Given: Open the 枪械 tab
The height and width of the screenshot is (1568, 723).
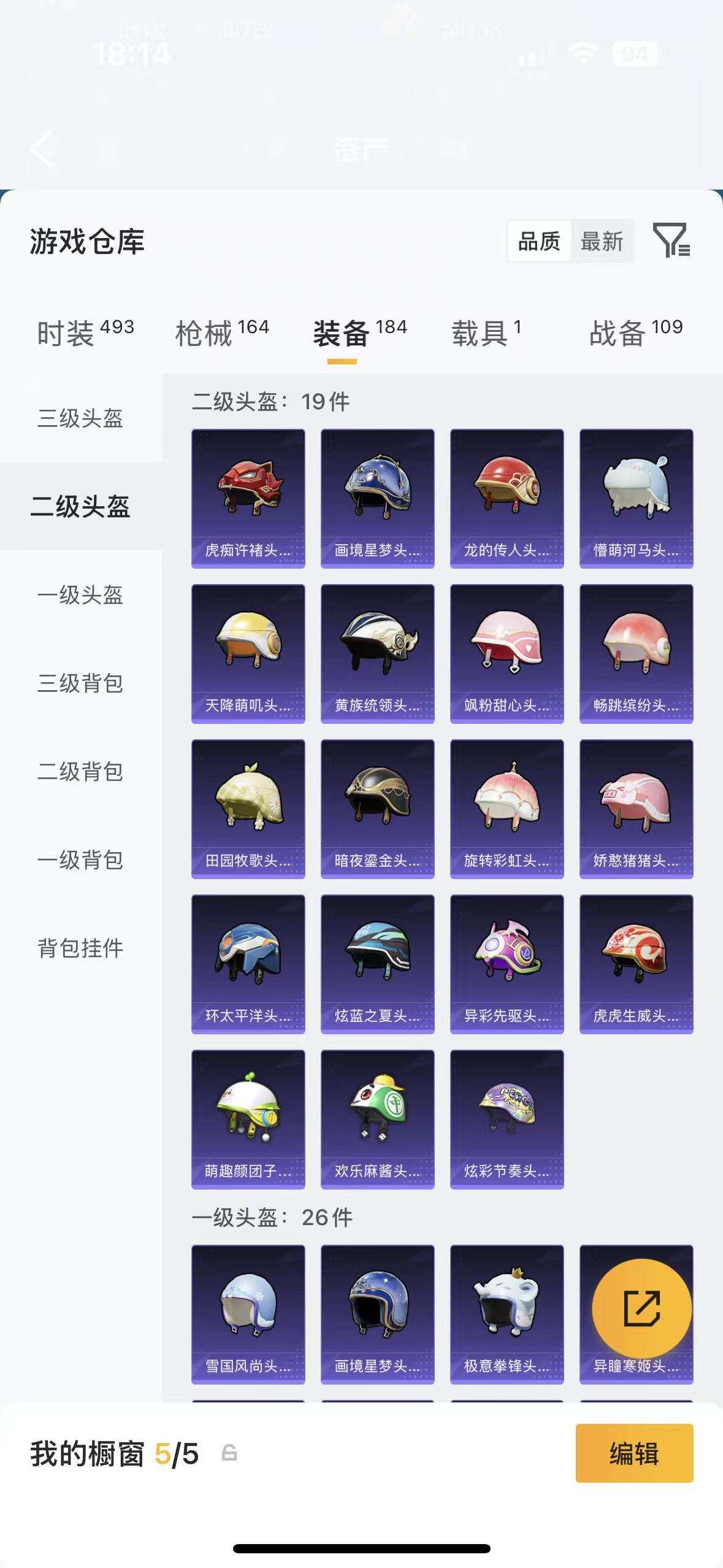Looking at the screenshot, I should click(222, 333).
